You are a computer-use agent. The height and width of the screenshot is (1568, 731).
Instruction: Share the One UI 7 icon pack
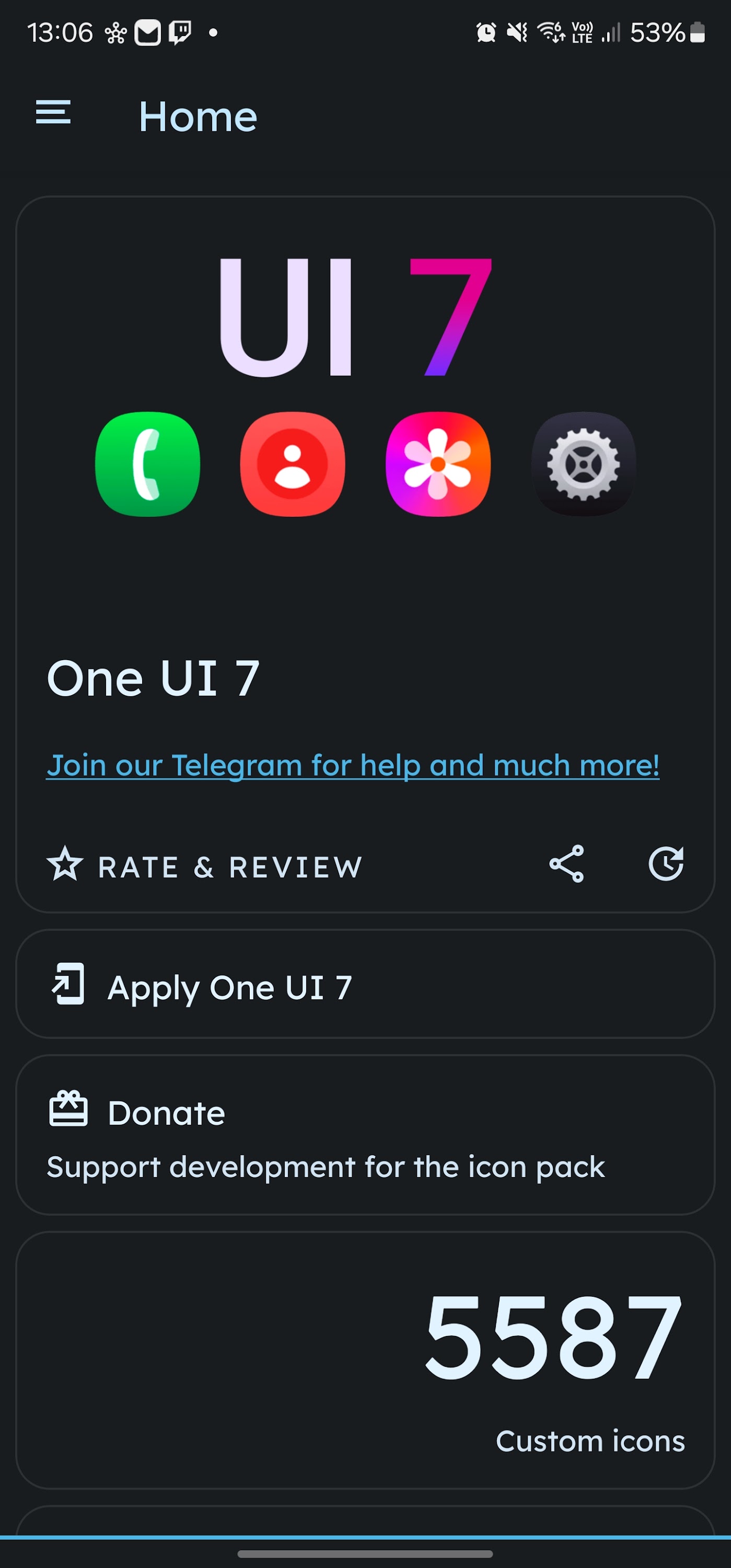click(566, 864)
